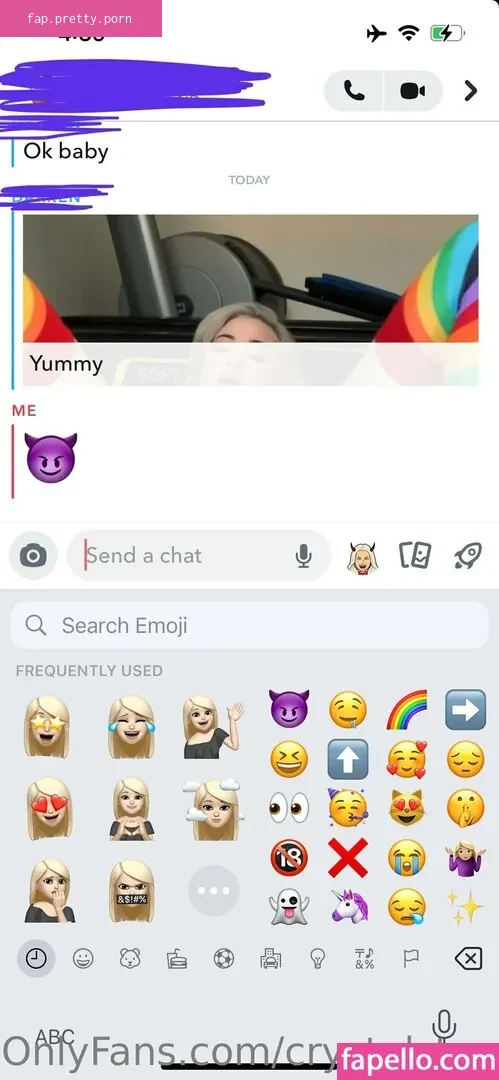Switch to the smileys emoji category
499x1080 pixels.
(x=83, y=958)
